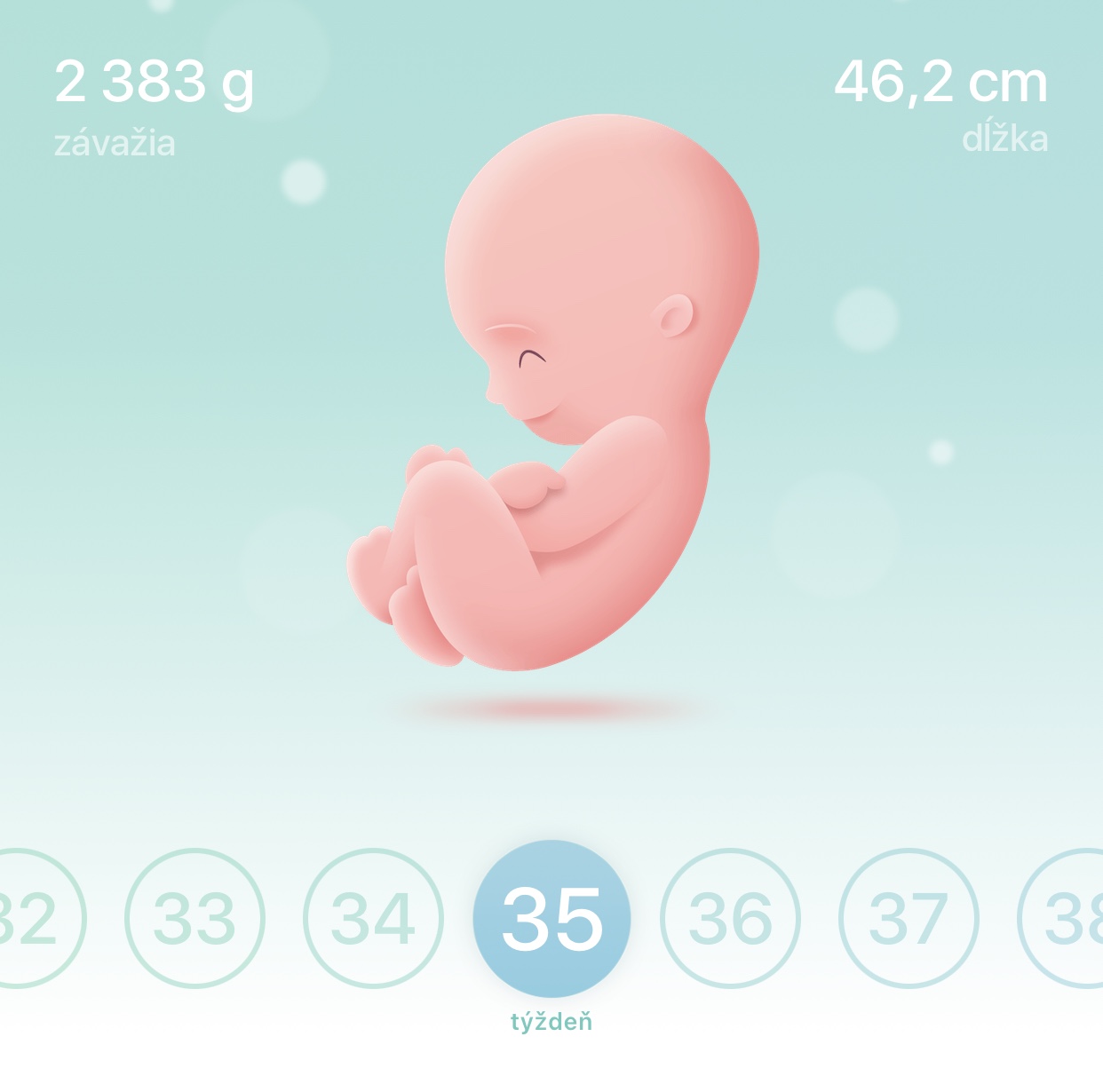Select week 34
The width and height of the screenshot is (1103, 1092).
click(373, 918)
